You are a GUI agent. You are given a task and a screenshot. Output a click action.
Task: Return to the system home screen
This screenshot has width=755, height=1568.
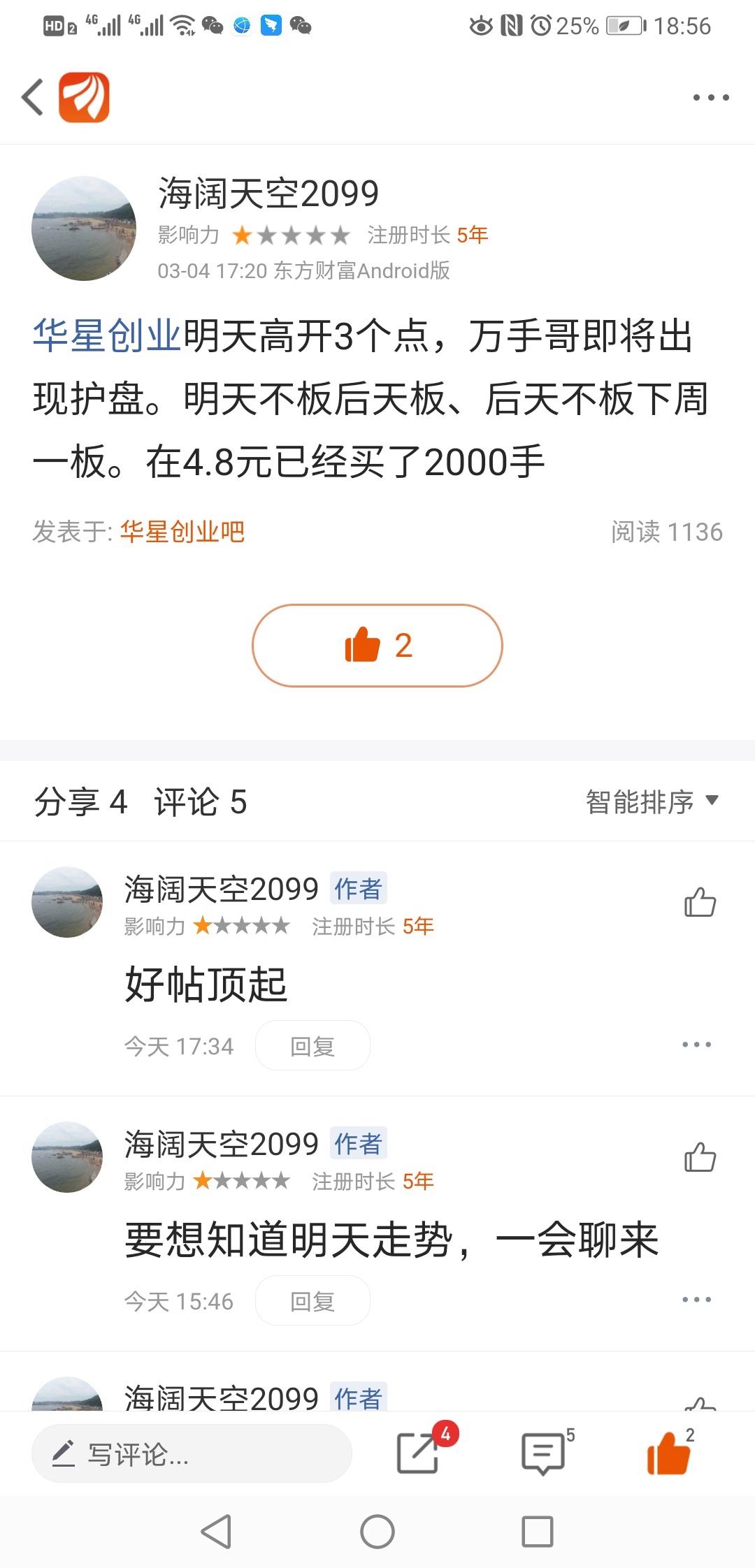[377, 1532]
